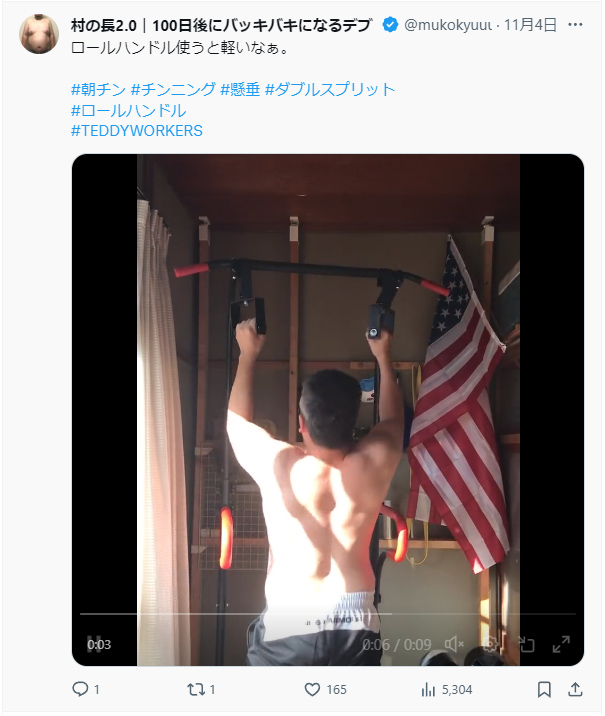View the post's analytics (5,304 views)
Viewport: 605px width, 716px height.
[x=430, y=689]
